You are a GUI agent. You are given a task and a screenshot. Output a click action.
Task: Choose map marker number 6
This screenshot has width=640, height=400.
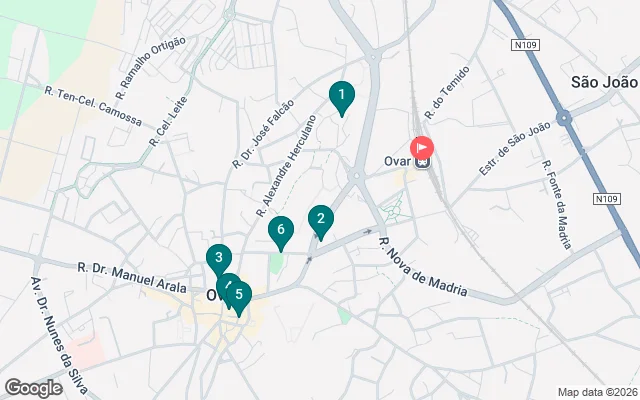281,231
